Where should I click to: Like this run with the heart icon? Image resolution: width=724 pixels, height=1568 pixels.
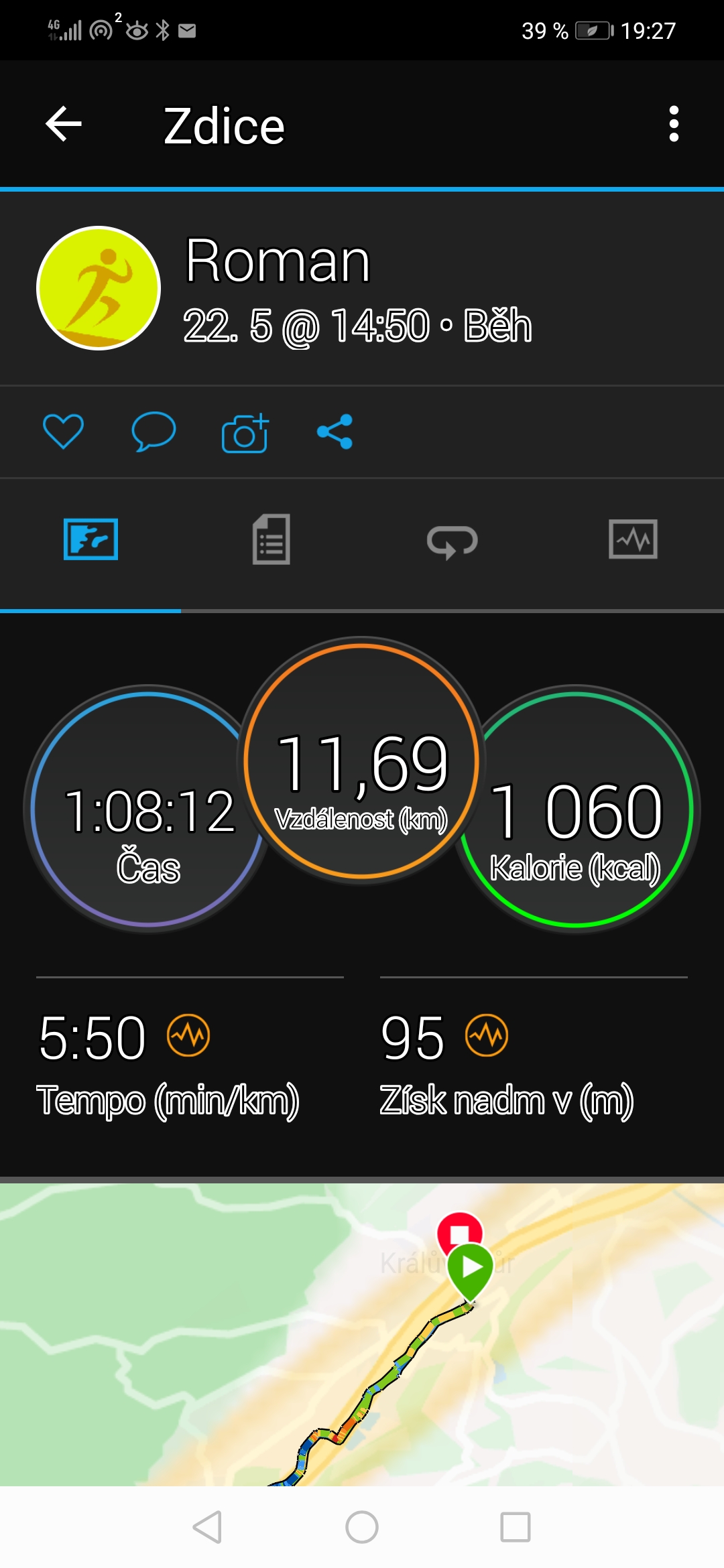(x=63, y=431)
